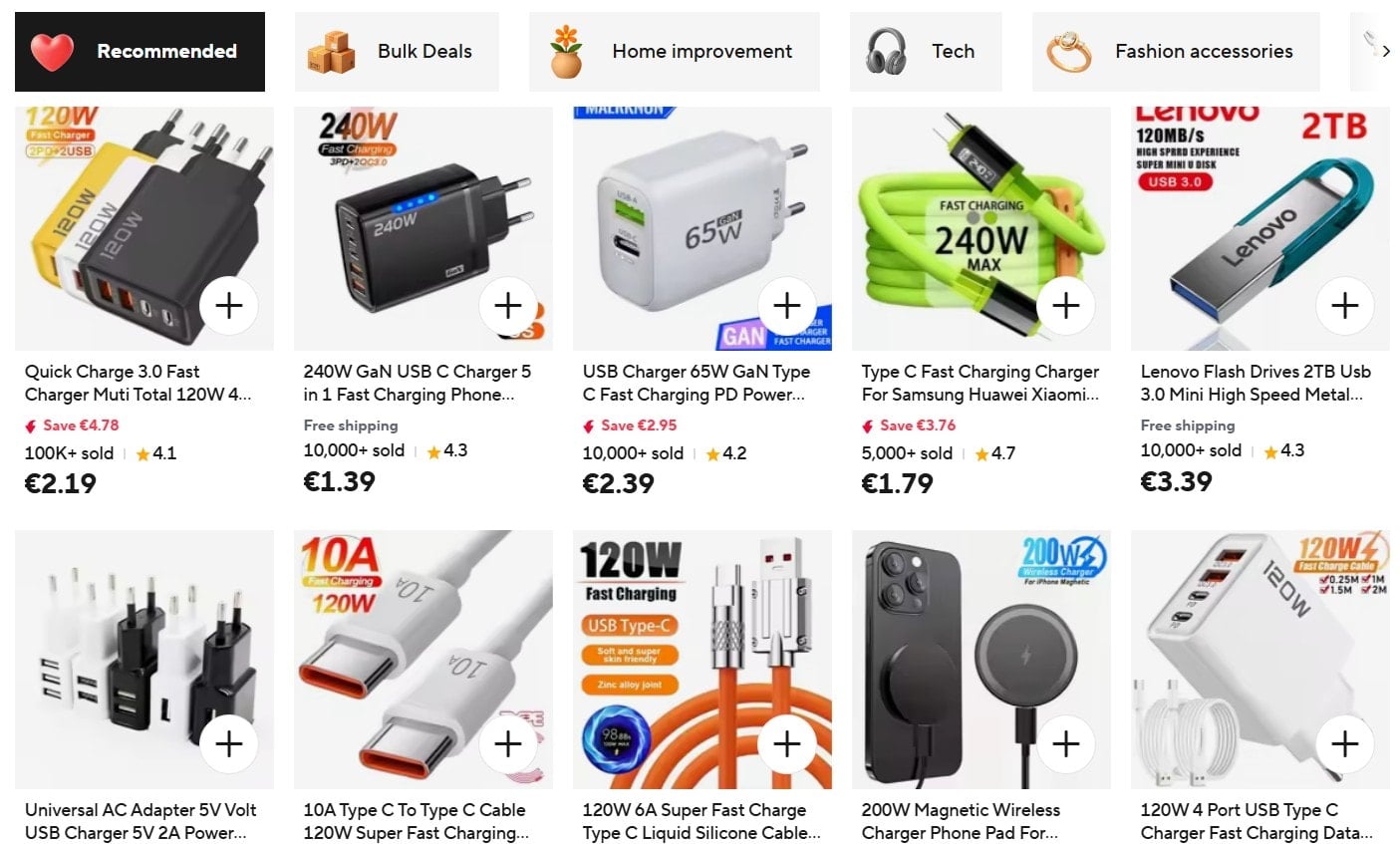
Task: Open the Tech category tab
Action: [925, 52]
